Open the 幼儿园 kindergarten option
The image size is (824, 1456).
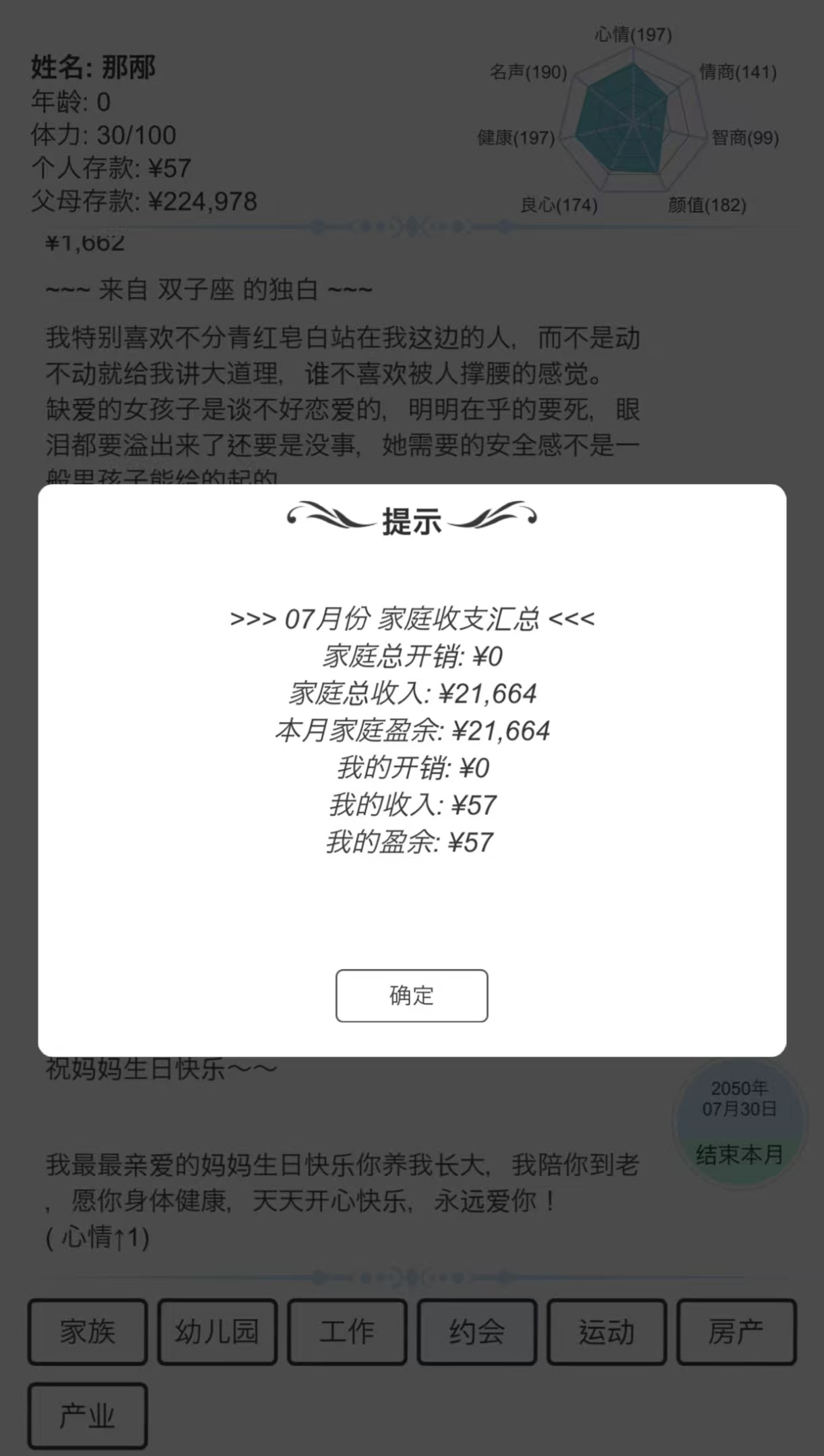(x=217, y=1332)
